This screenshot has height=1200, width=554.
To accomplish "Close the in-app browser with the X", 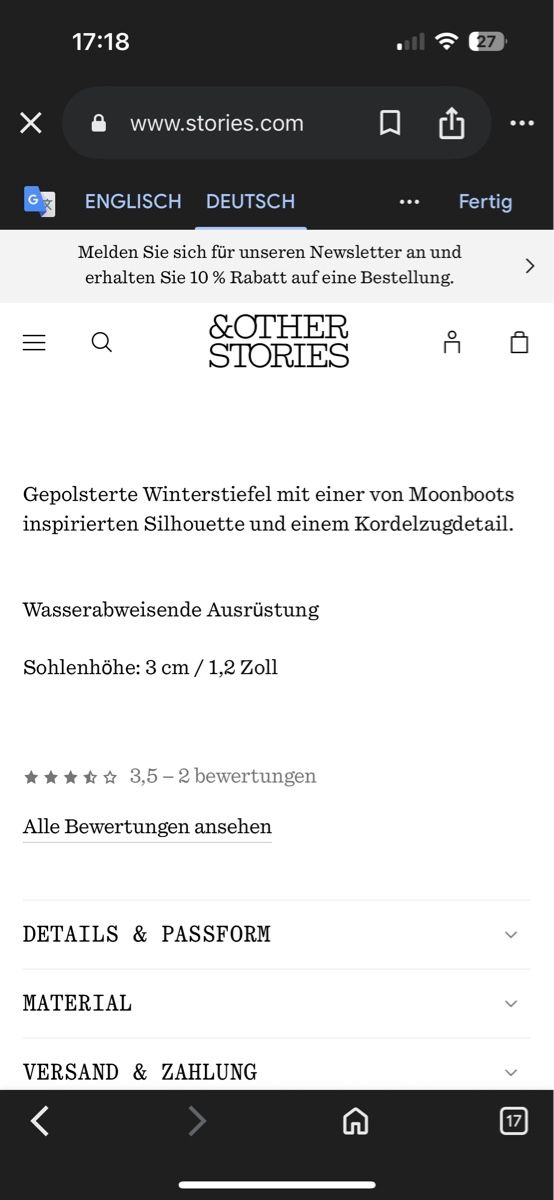I will 31,123.
